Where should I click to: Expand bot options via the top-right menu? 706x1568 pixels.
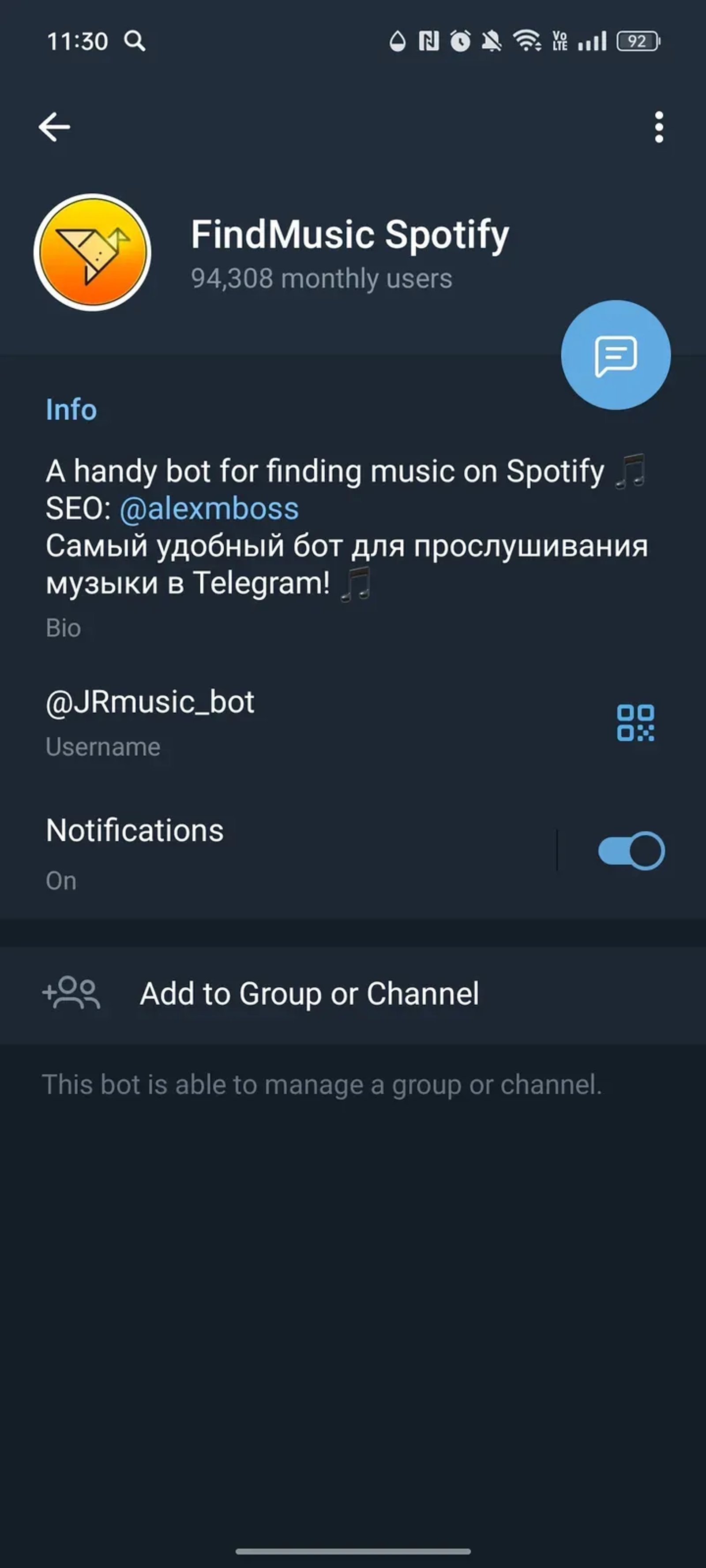tap(658, 126)
